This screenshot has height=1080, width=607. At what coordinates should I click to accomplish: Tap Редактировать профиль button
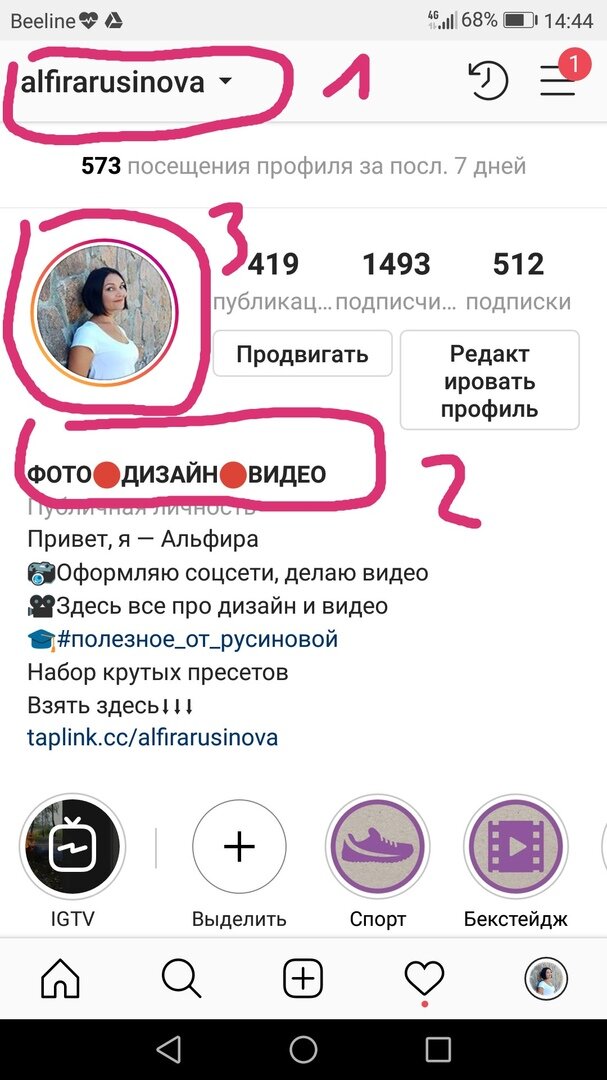[x=489, y=381]
